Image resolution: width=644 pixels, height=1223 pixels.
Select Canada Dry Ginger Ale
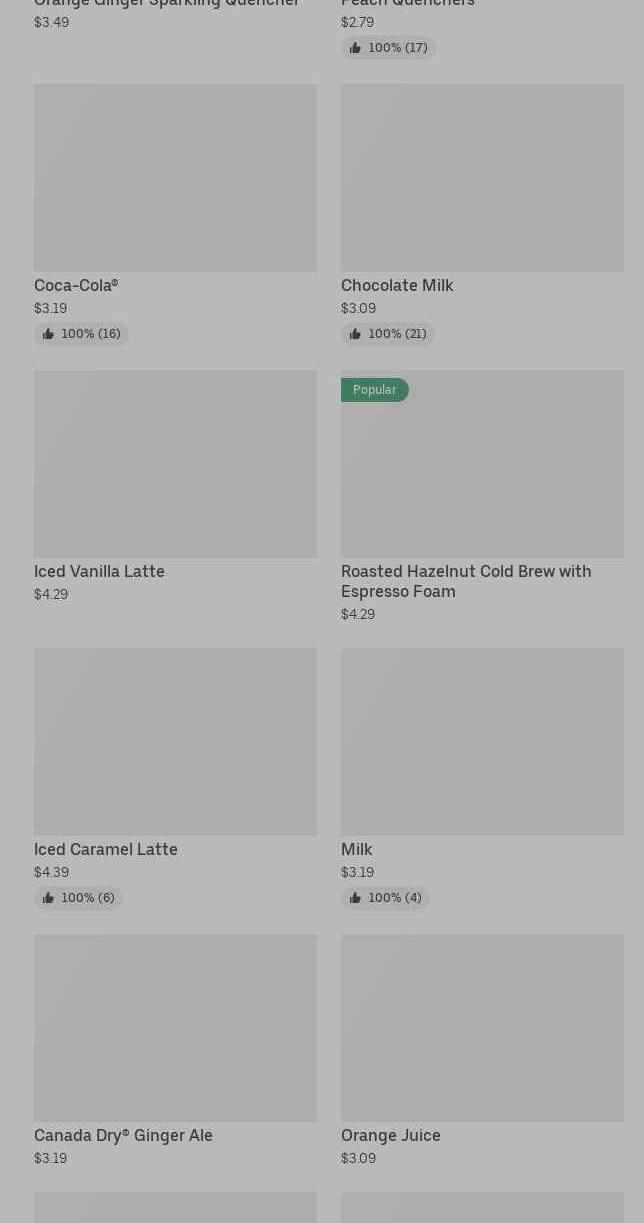click(x=175, y=1051)
